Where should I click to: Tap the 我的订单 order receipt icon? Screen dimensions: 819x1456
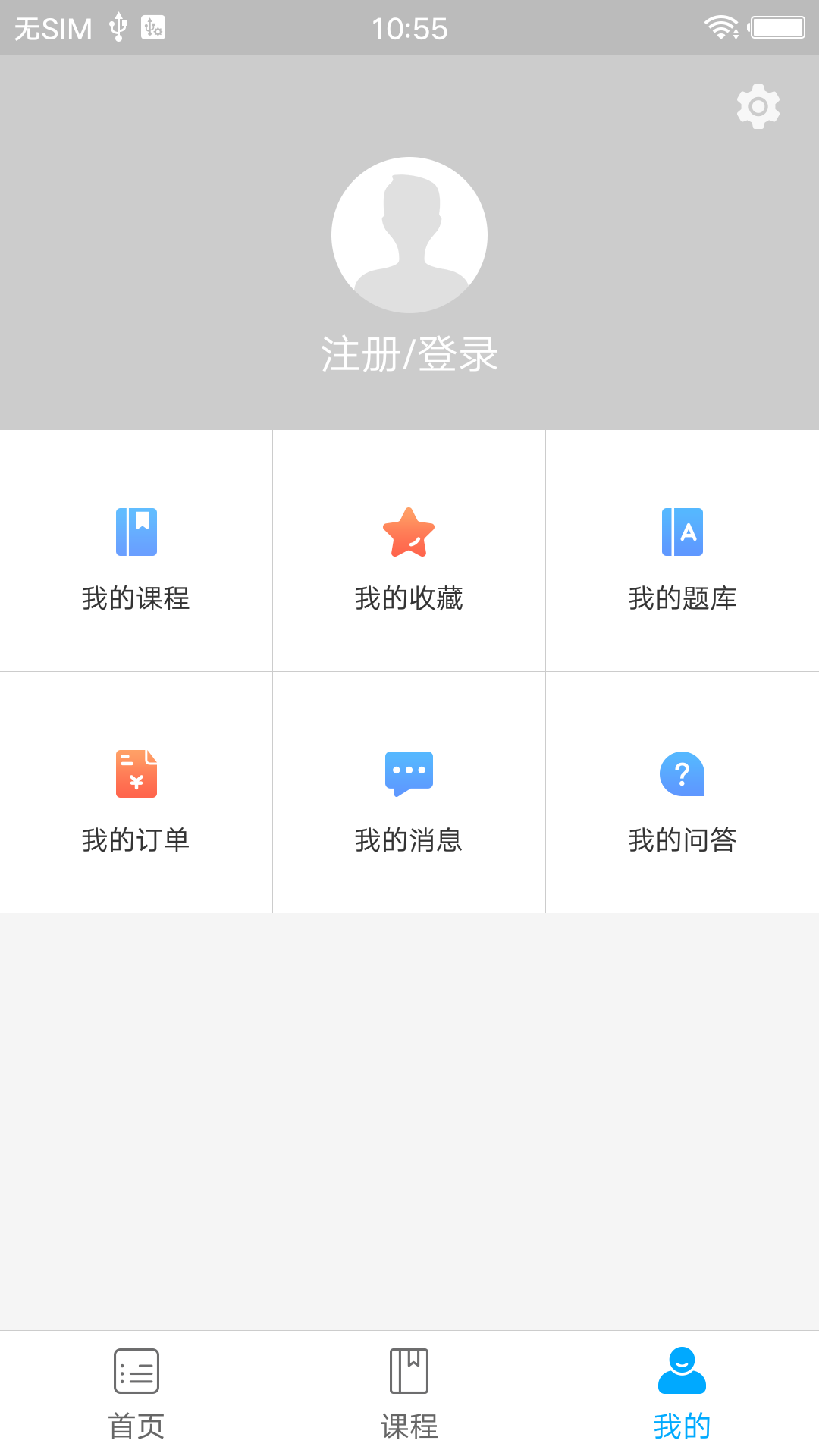tap(136, 773)
